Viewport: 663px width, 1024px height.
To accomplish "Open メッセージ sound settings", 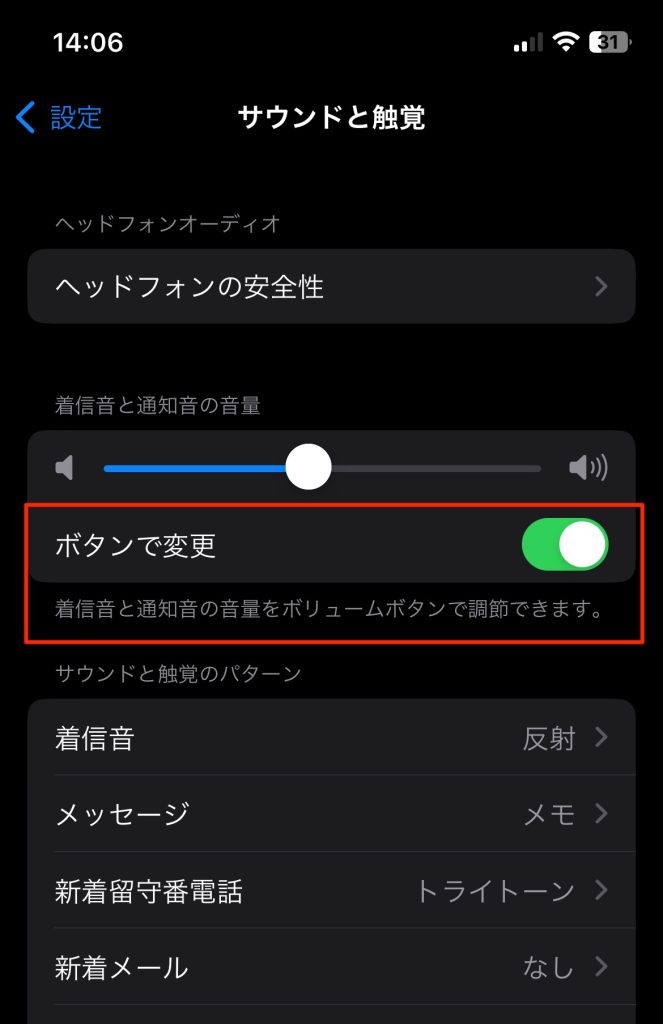I will [331, 814].
